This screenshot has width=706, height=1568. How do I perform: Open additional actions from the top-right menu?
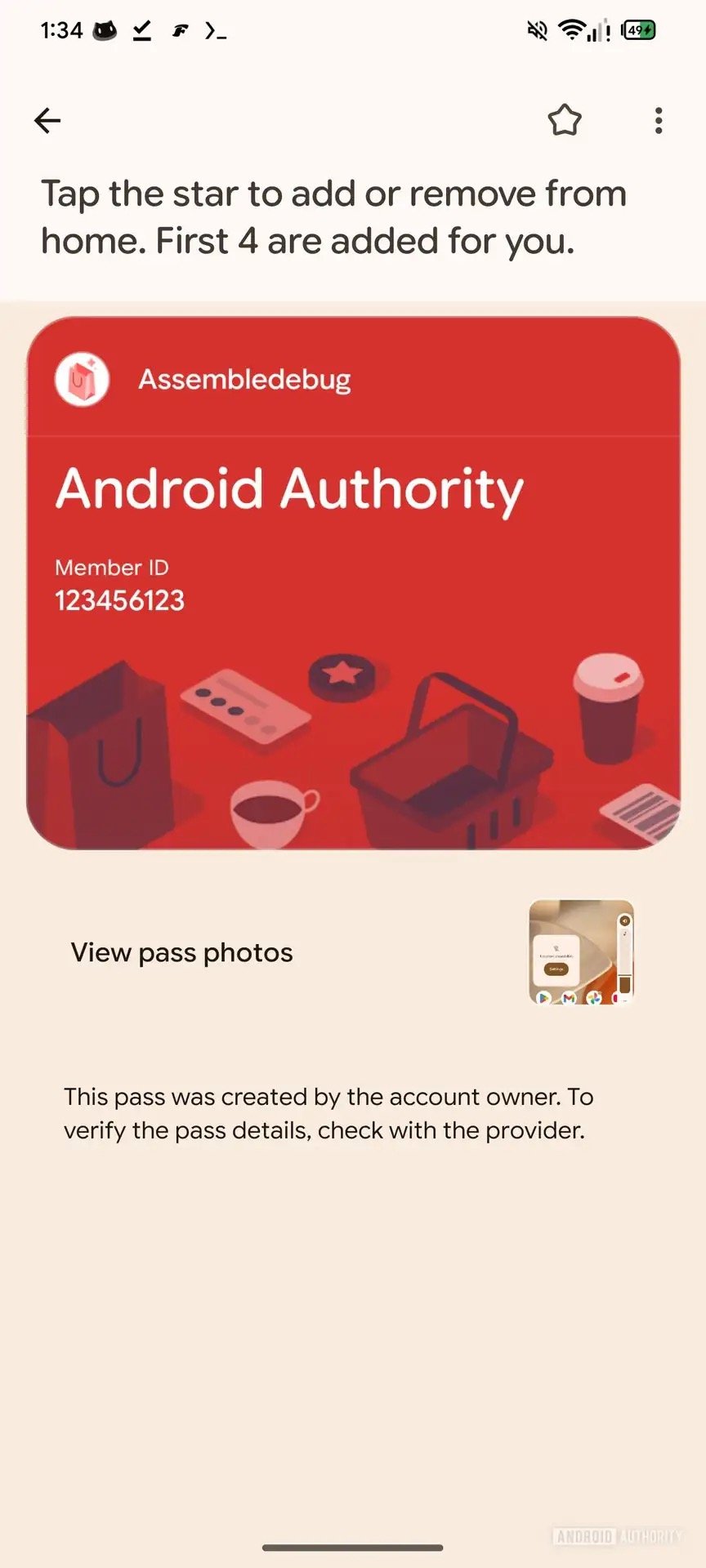pos(659,120)
